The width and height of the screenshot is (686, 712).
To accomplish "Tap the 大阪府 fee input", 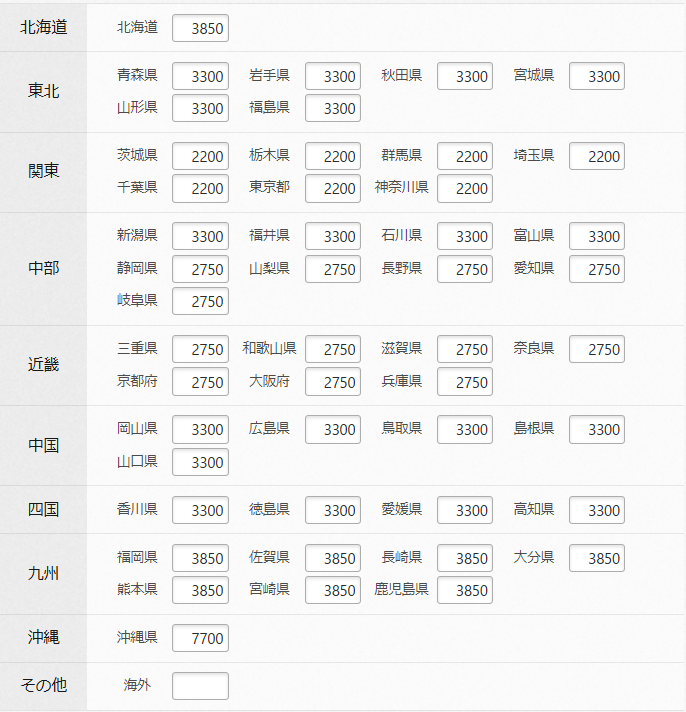I will [332, 382].
